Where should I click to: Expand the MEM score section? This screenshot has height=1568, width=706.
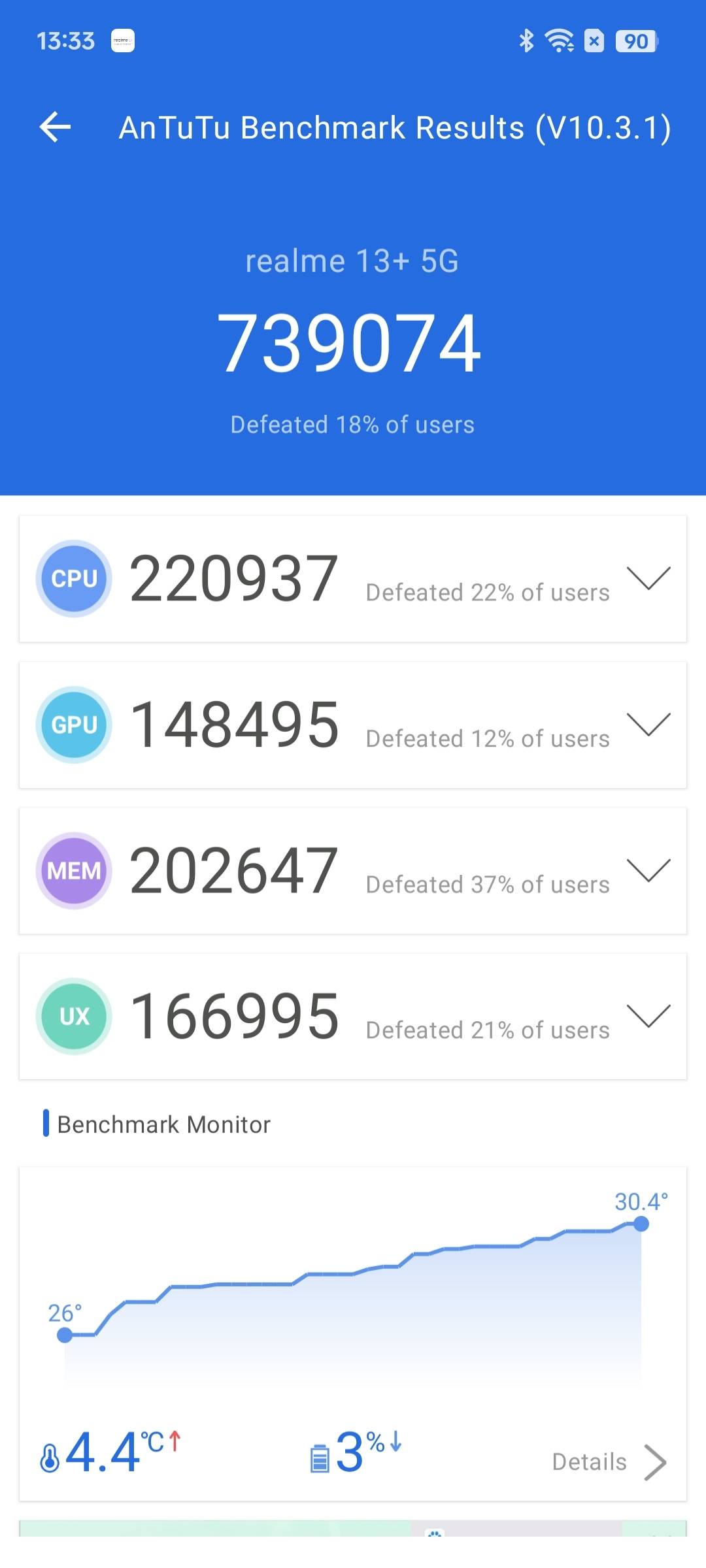[648, 870]
